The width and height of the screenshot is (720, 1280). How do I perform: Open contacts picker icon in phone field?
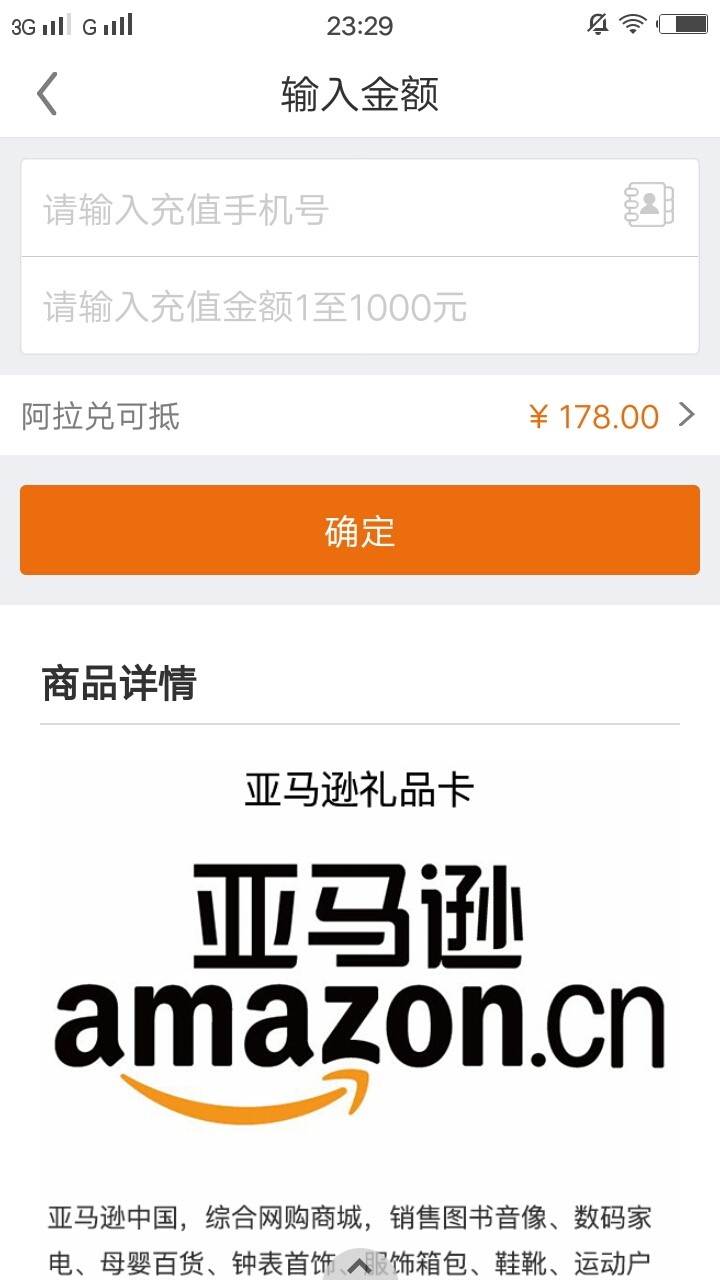[648, 205]
